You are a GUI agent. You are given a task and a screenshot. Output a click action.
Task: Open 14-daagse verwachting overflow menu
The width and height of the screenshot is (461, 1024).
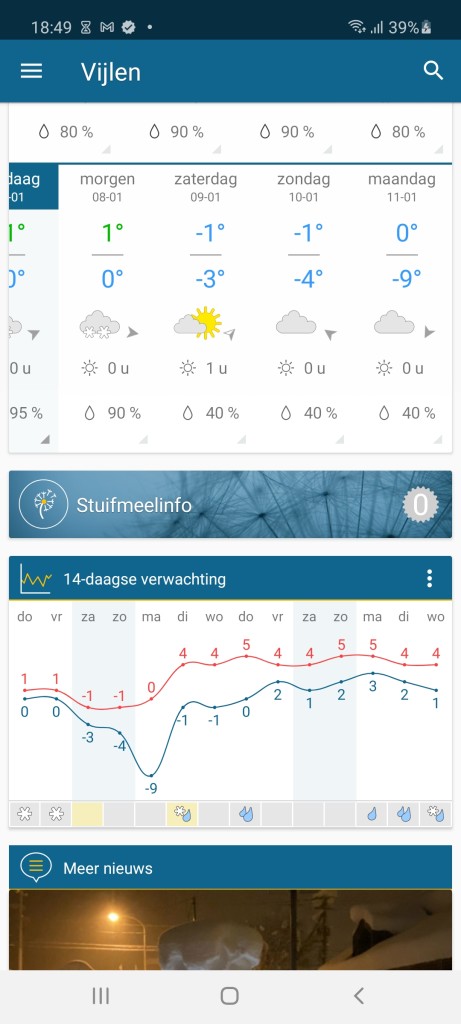pos(429,579)
